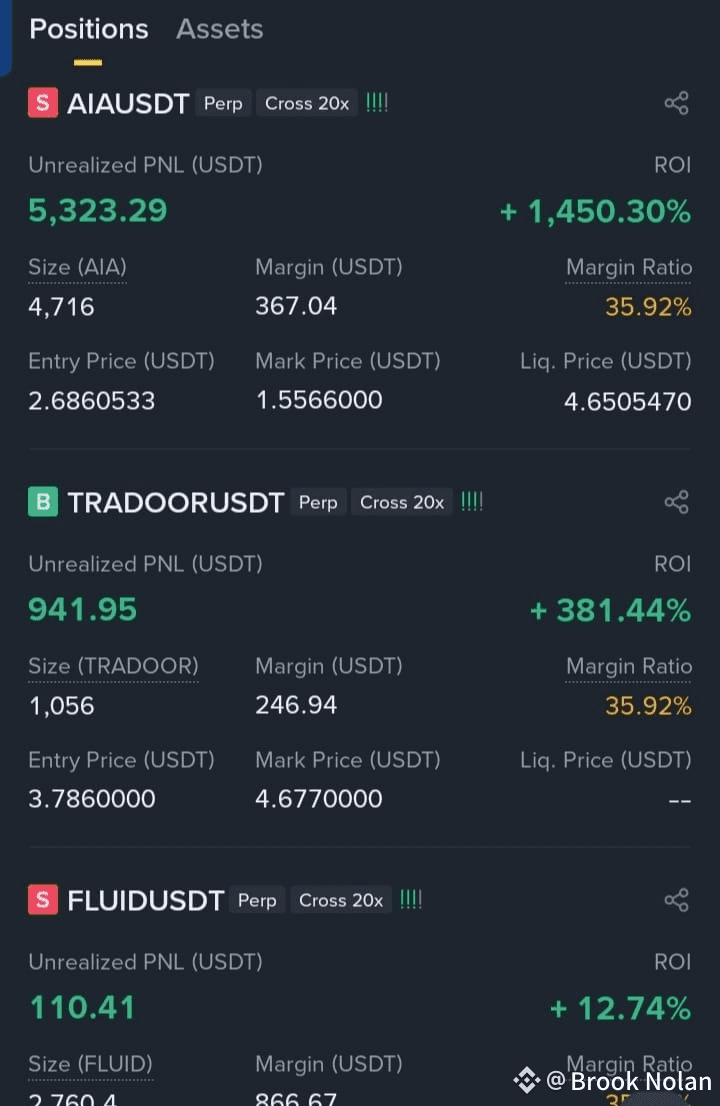Click the red Short badge on AIAUSDT

[x=42, y=103]
